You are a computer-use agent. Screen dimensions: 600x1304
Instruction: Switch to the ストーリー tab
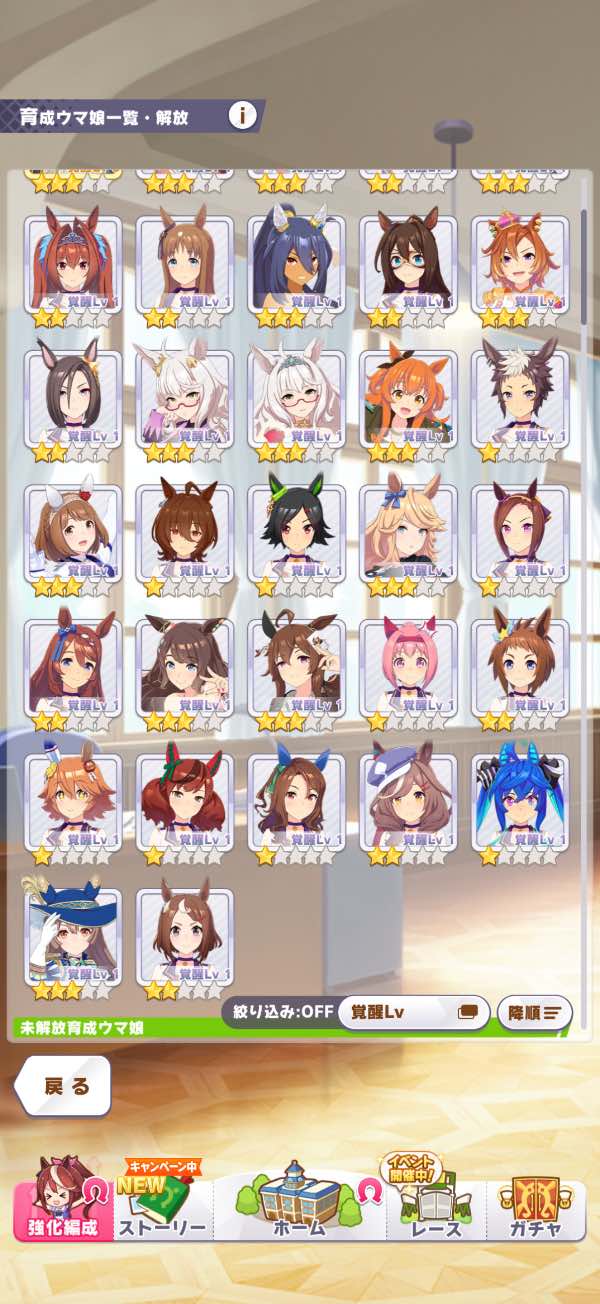(x=162, y=1203)
